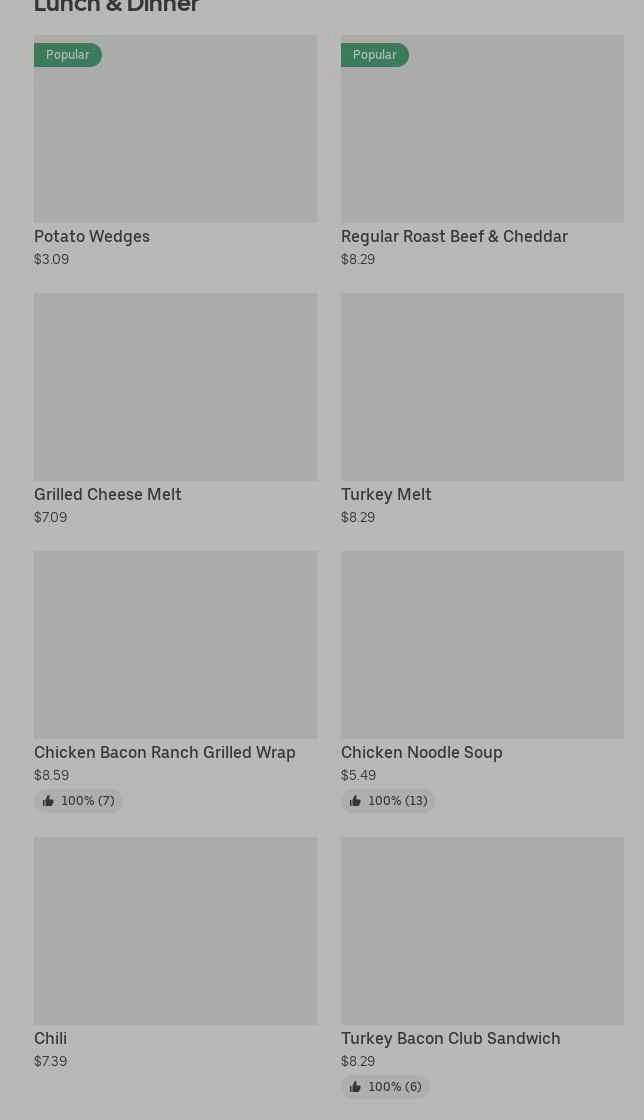Select Regular Roast Beef & Cheddar
The width and height of the screenshot is (644, 1120).
coord(483,151)
